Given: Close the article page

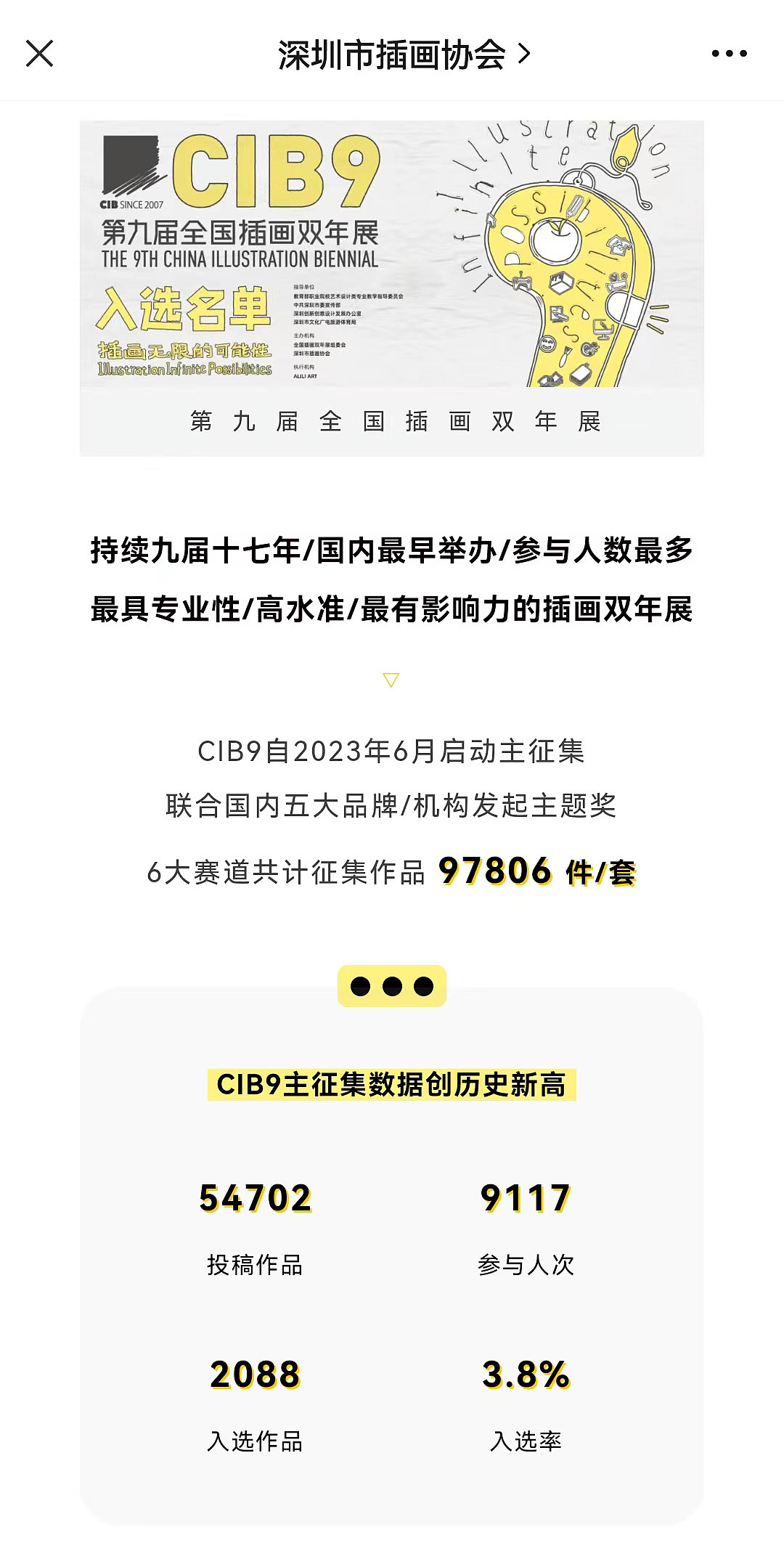Looking at the screenshot, I should (39, 54).
